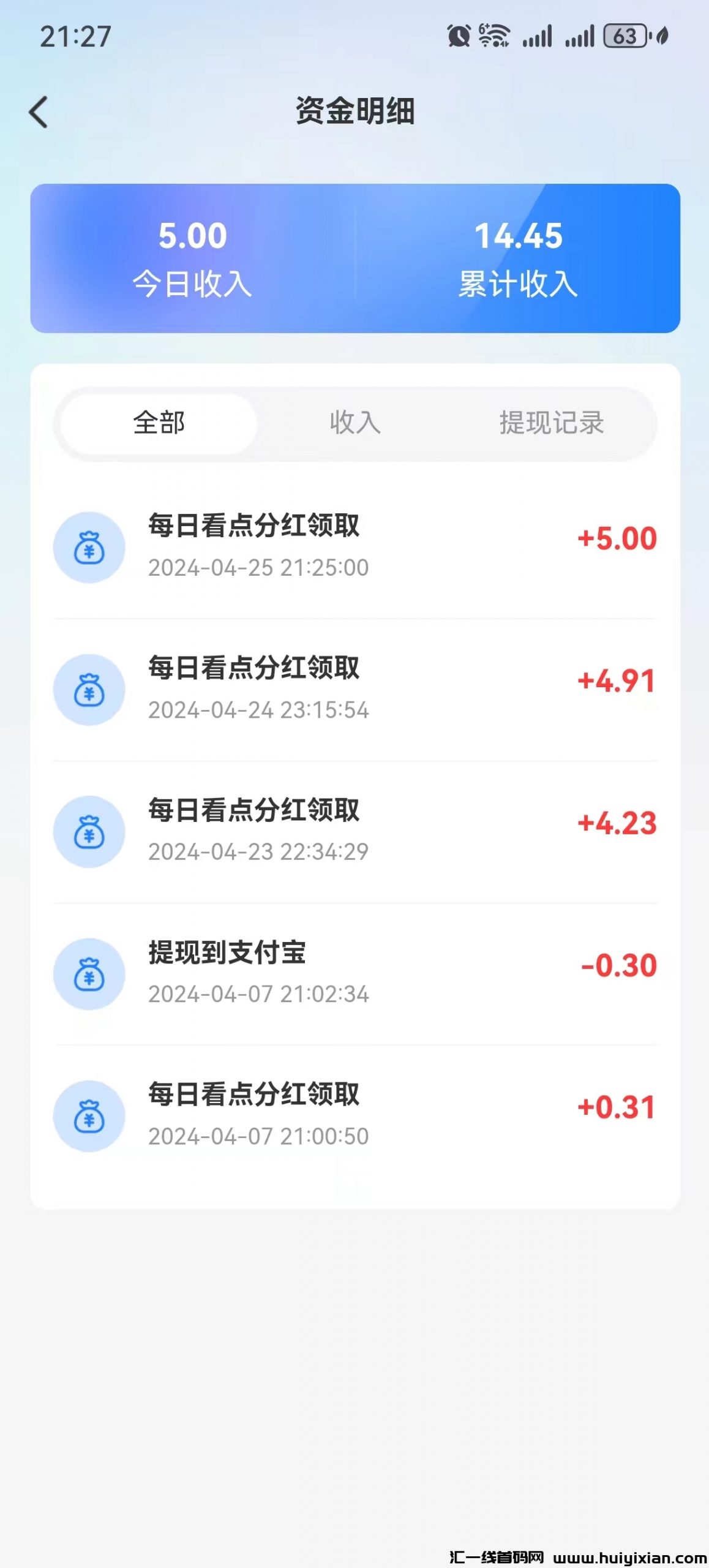Tap the money bag icon for 提现到支付宝 record
709x1568 pixels.
pos(89,974)
